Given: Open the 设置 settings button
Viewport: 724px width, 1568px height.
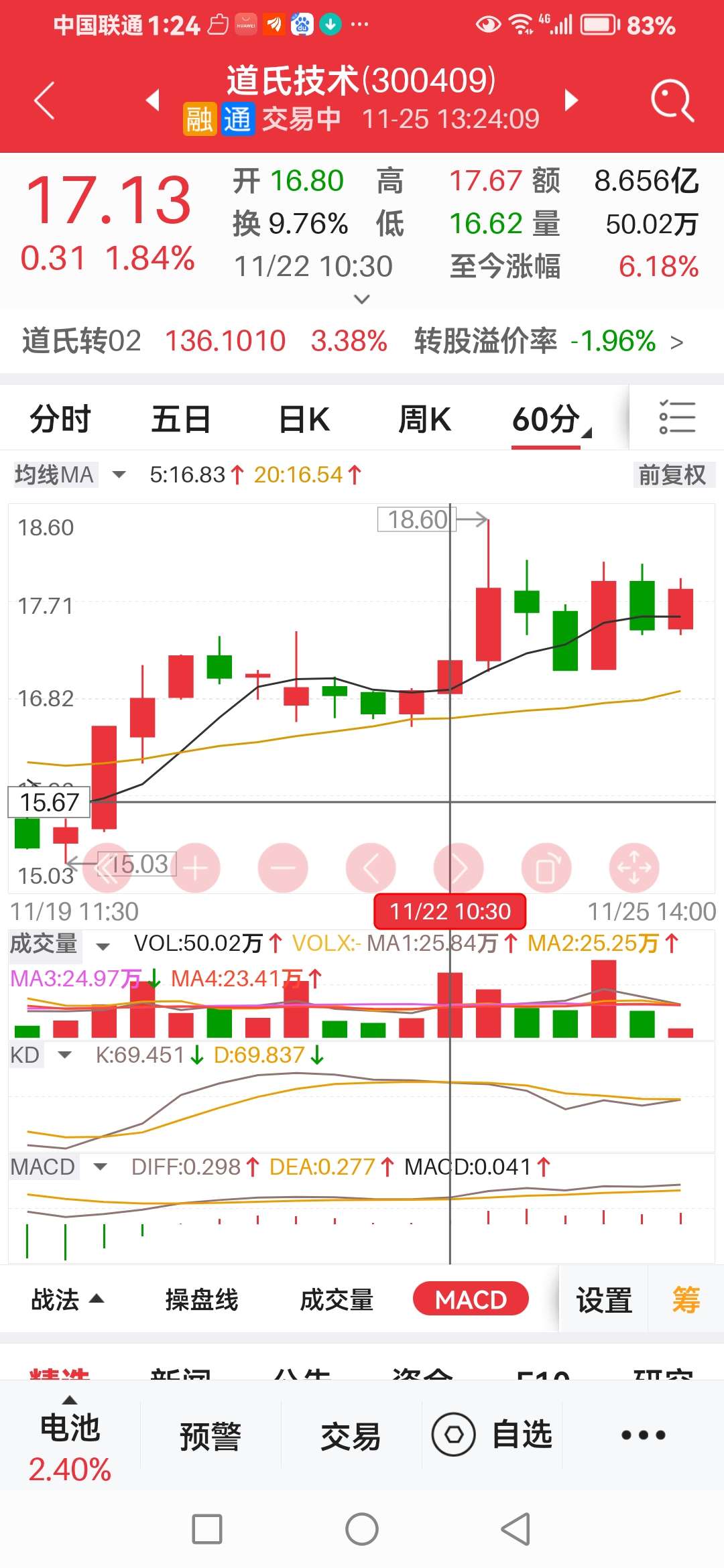Looking at the screenshot, I should point(603,1299).
